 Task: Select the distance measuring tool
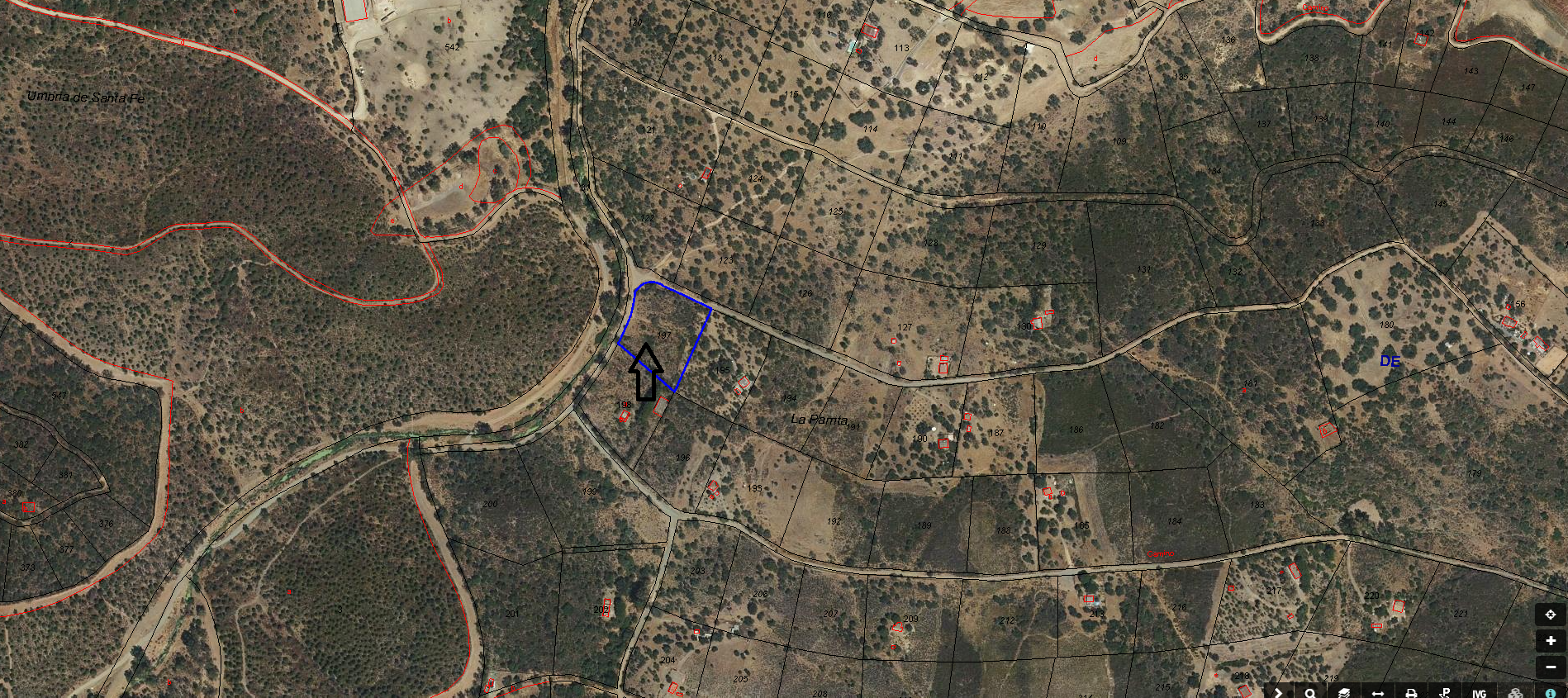[1378, 693]
